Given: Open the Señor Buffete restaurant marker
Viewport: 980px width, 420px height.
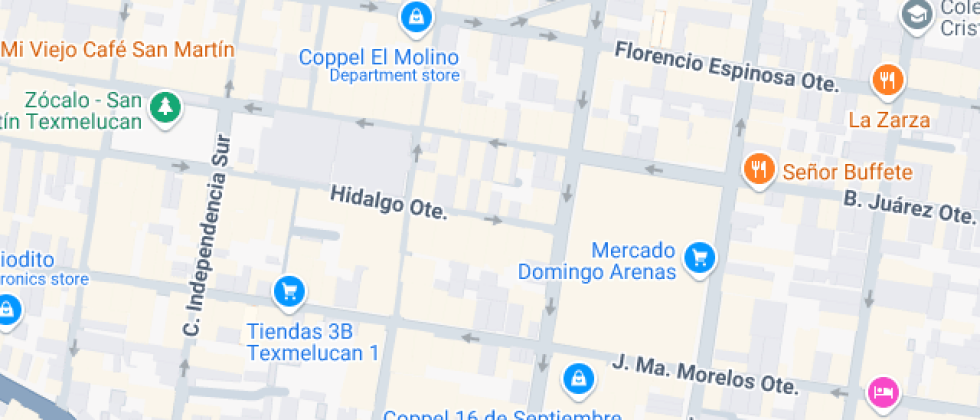Looking at the screenshot, I should [x=760, y=169].
